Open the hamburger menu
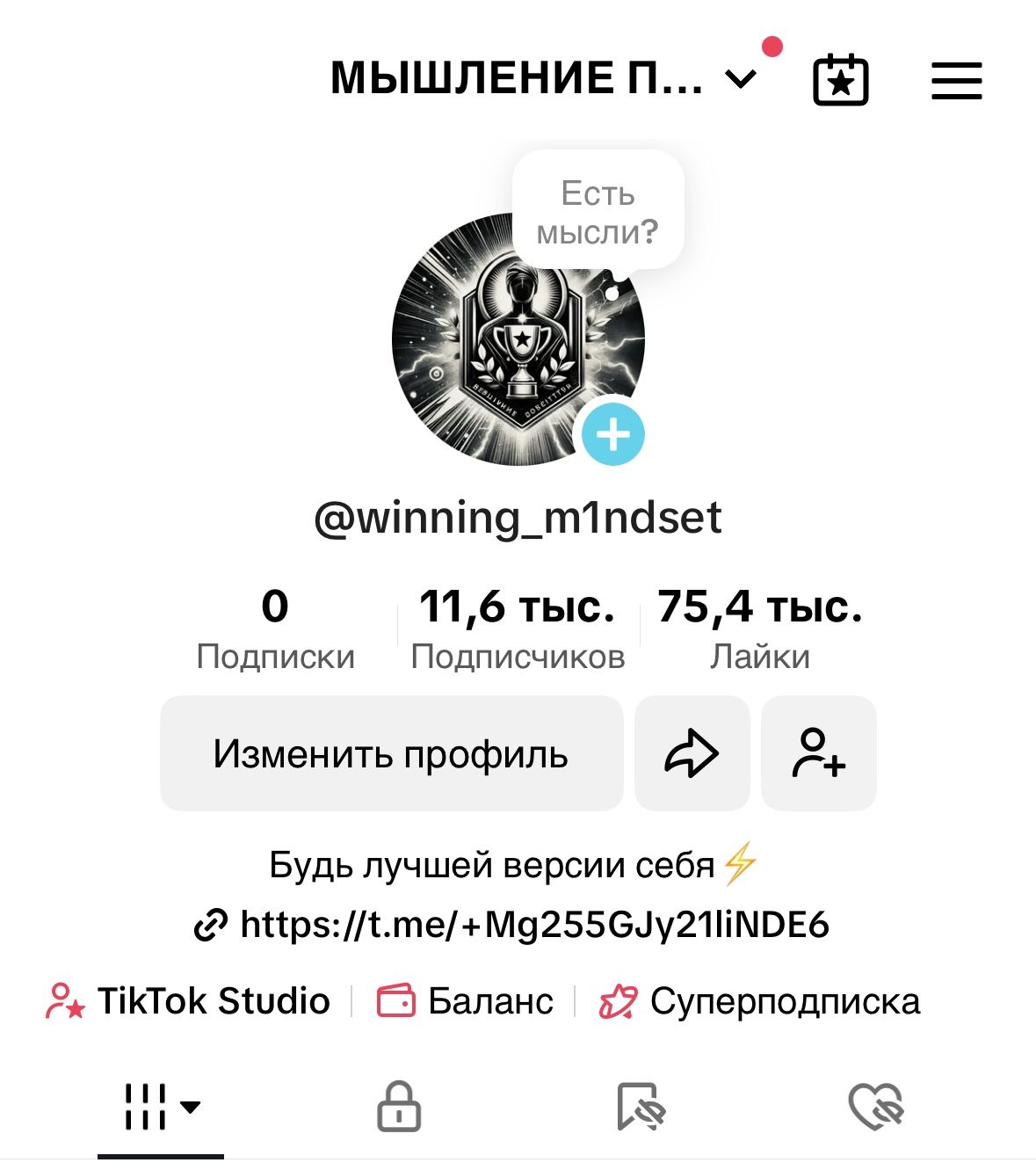The height and width of the screenshot is (1170, 1036). pyautogui.click(x=956, y=81)
